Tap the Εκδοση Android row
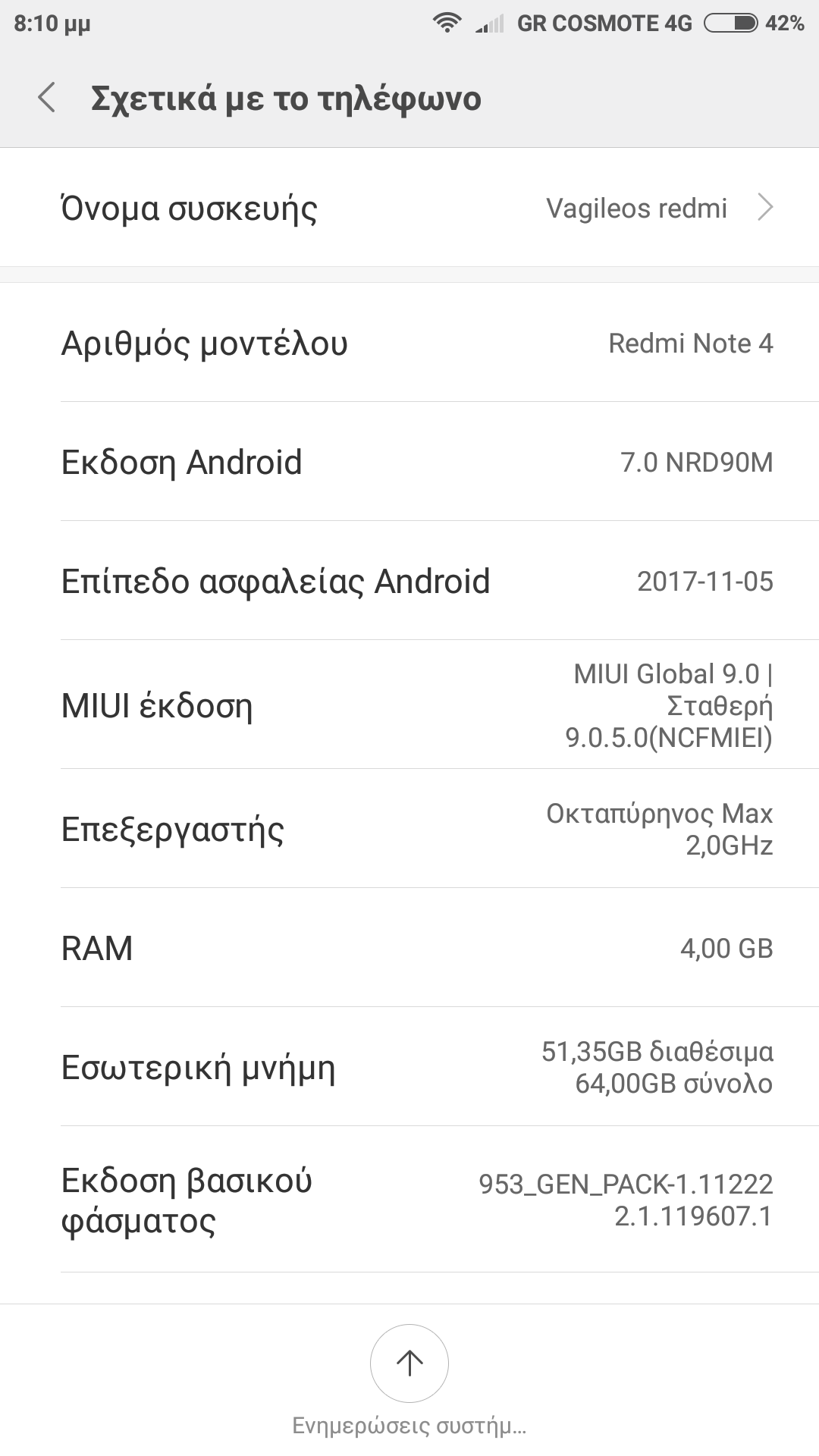This screenshot has height=1456, width=819. (x=409, y=462)
